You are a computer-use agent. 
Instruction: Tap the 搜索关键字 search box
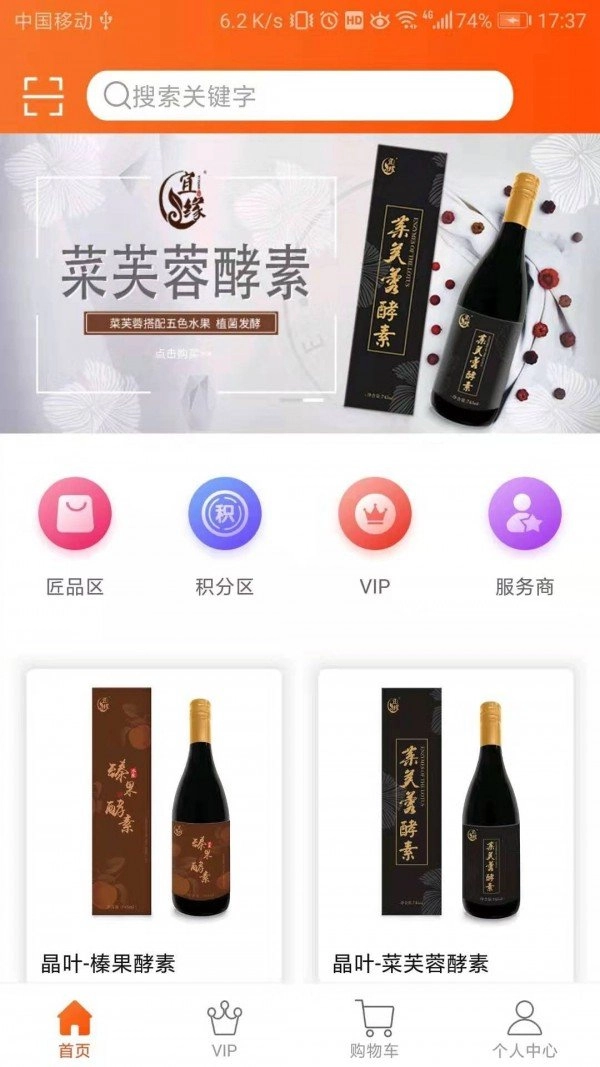click(x=300, y=96)
